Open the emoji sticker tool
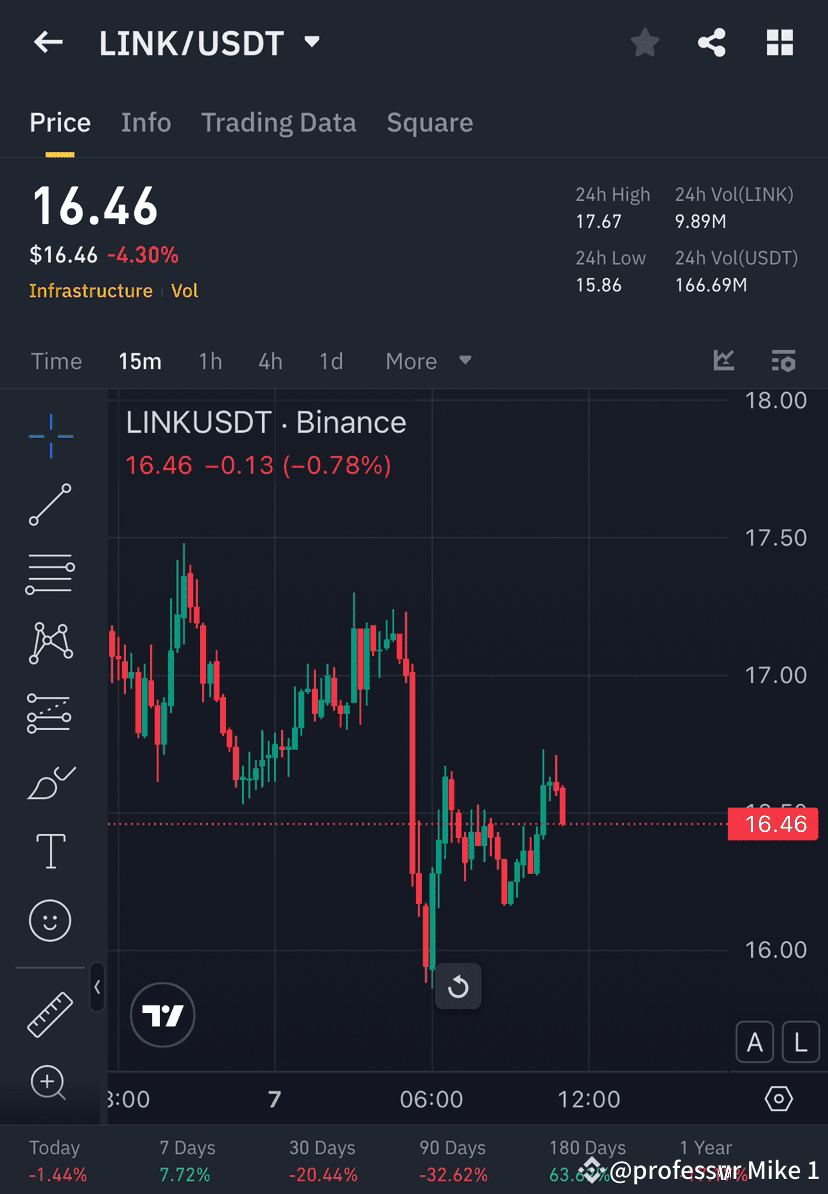The width and height of the screenshot is (828, 1194). [50, 920]
